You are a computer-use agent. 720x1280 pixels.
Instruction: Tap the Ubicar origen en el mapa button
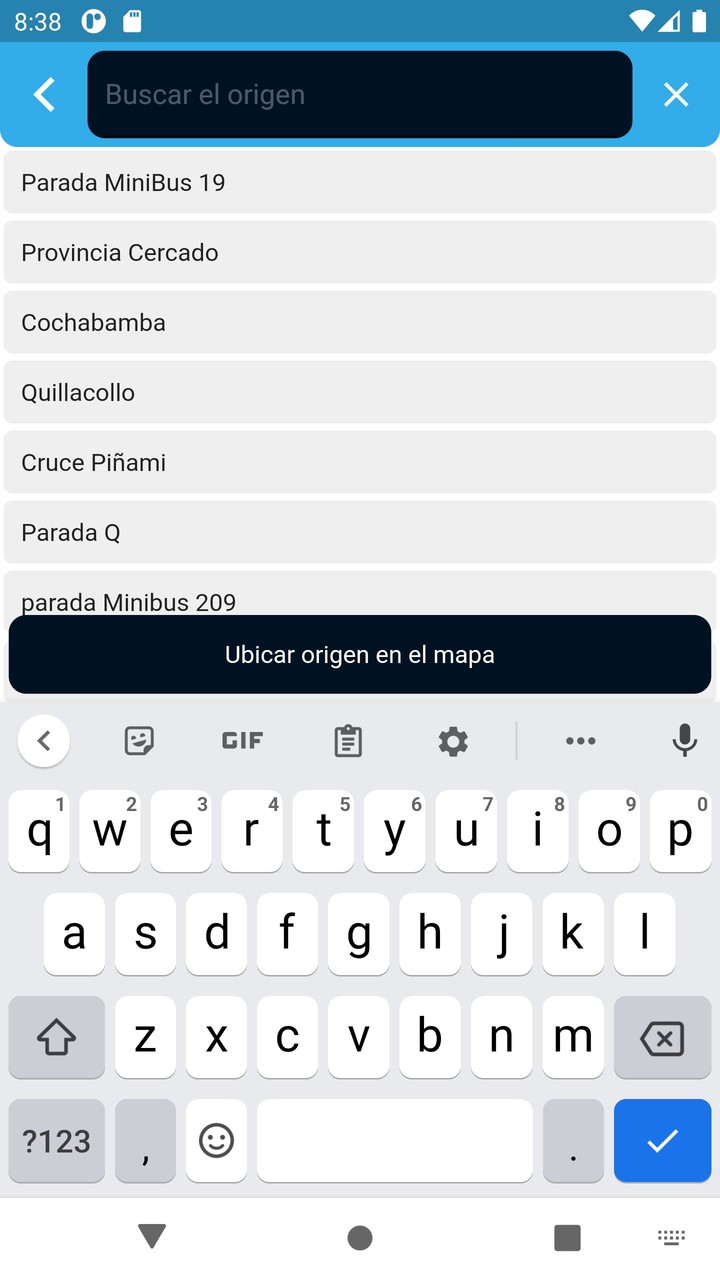coord(360,654)
